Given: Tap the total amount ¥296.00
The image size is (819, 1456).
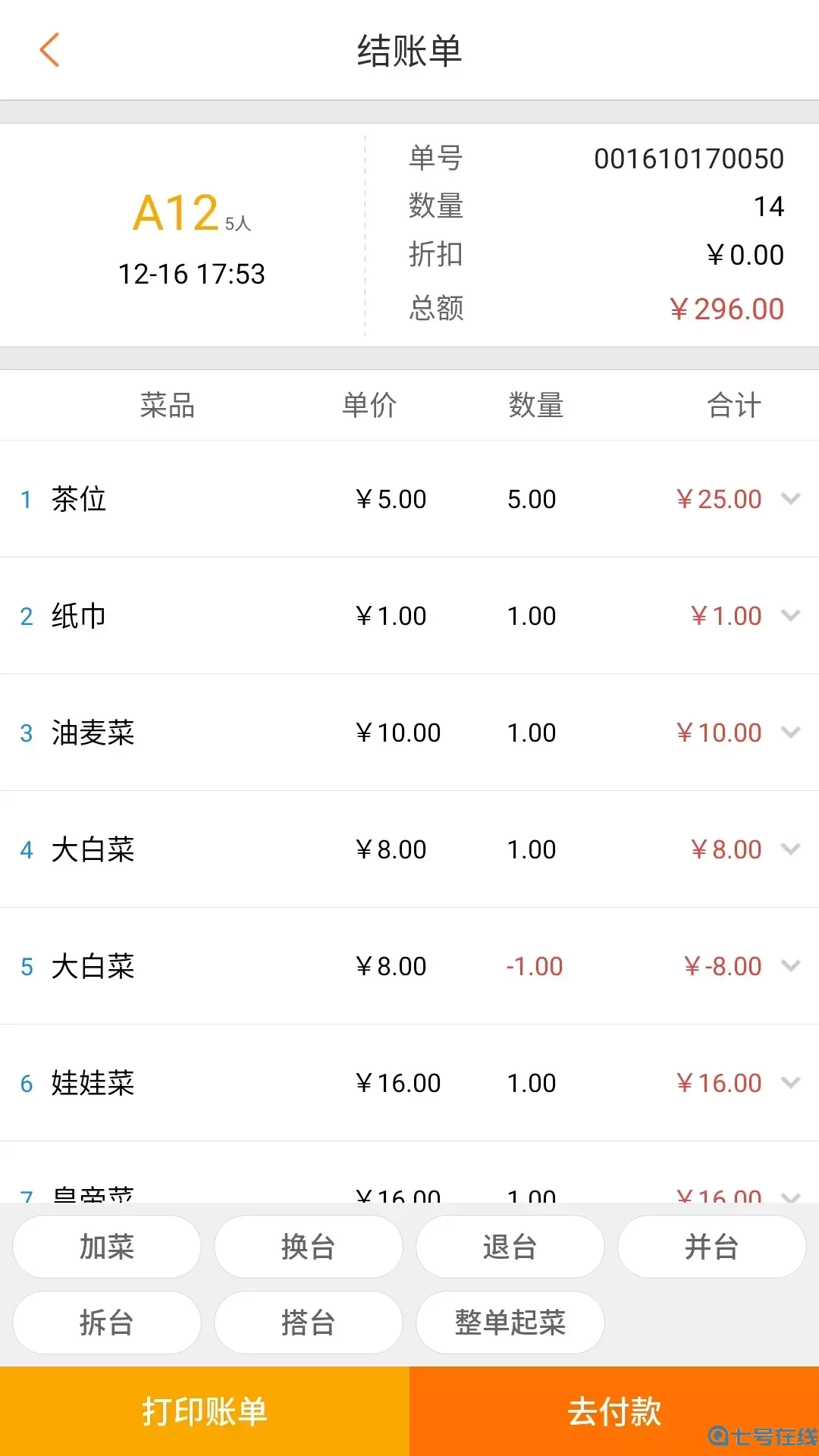Looking at the screenshot, I should point(726,308).
